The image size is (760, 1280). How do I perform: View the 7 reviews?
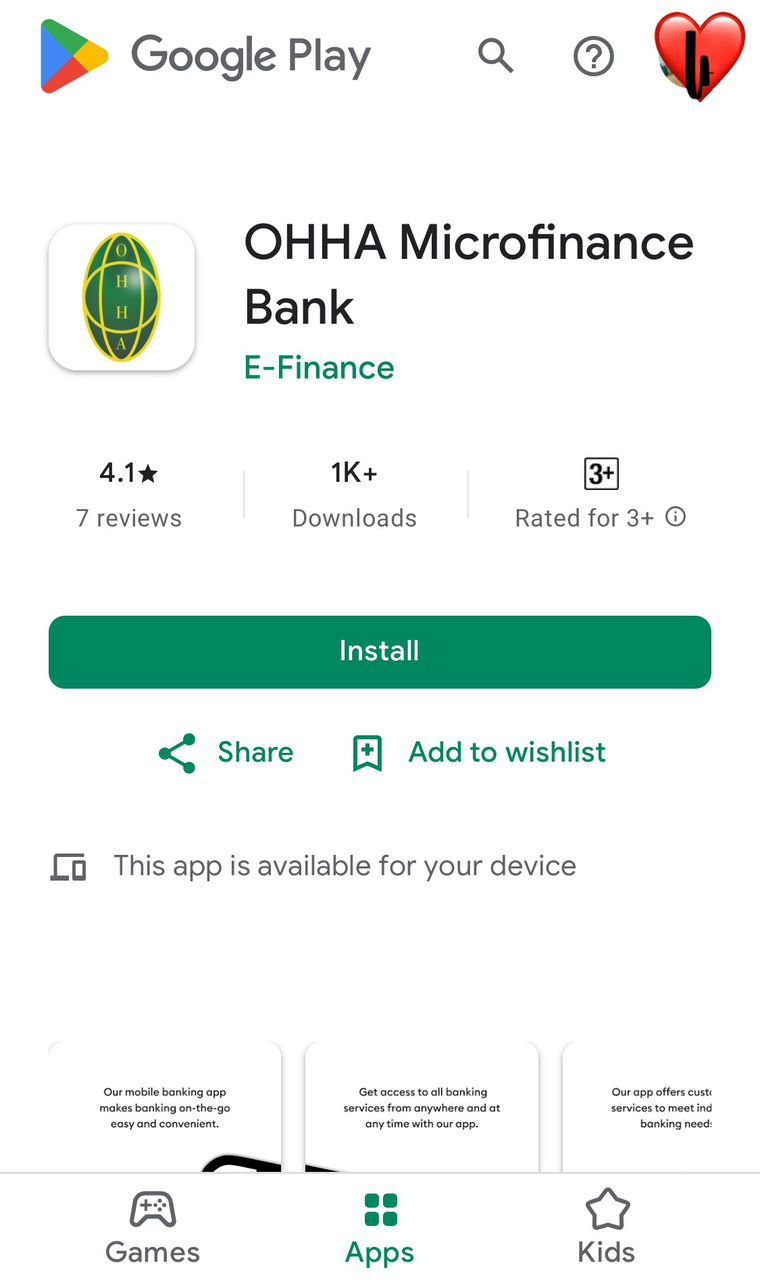(129, 518)
